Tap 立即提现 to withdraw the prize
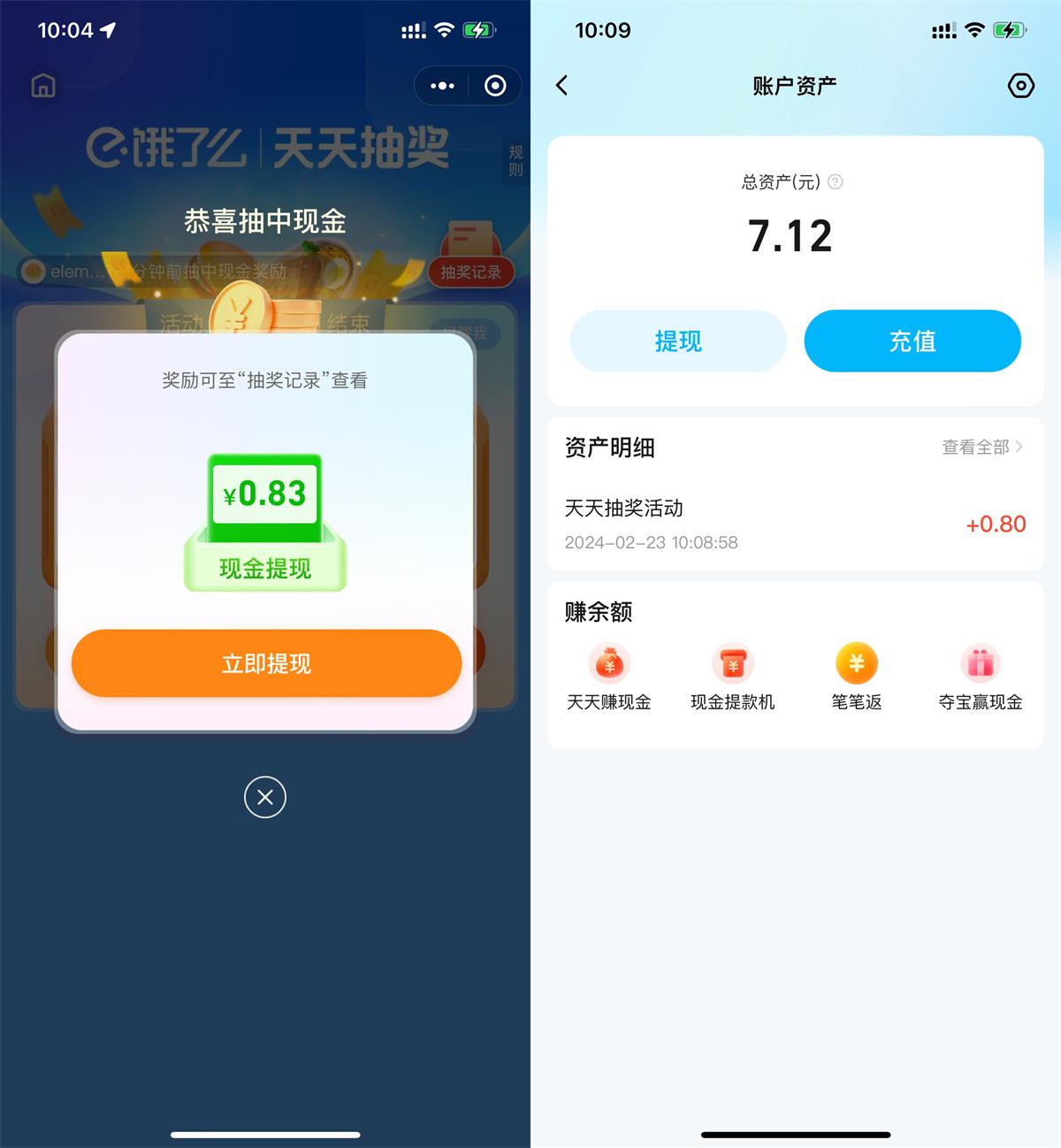 265,663
